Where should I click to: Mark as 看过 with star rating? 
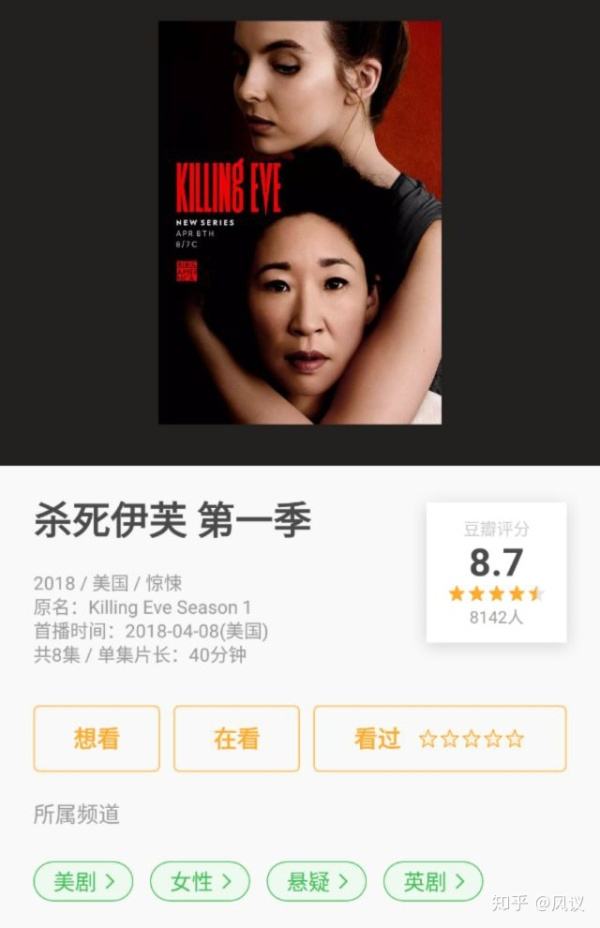coord(440,738)
